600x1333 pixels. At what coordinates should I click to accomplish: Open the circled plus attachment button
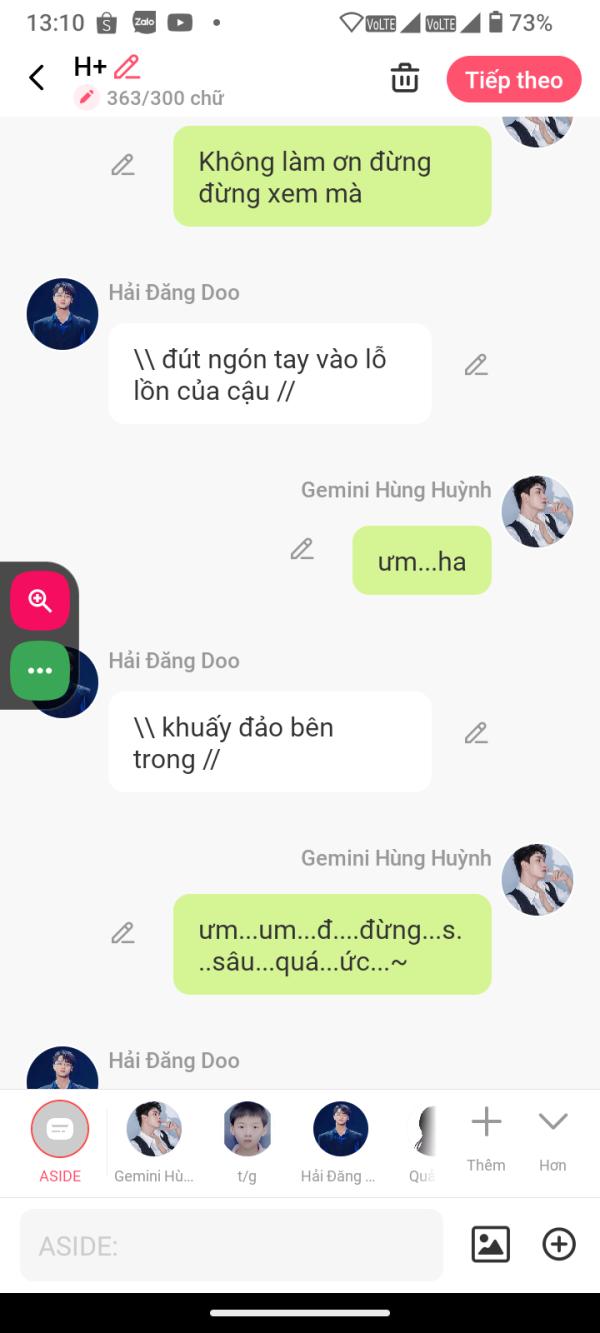click(558, 1244)
